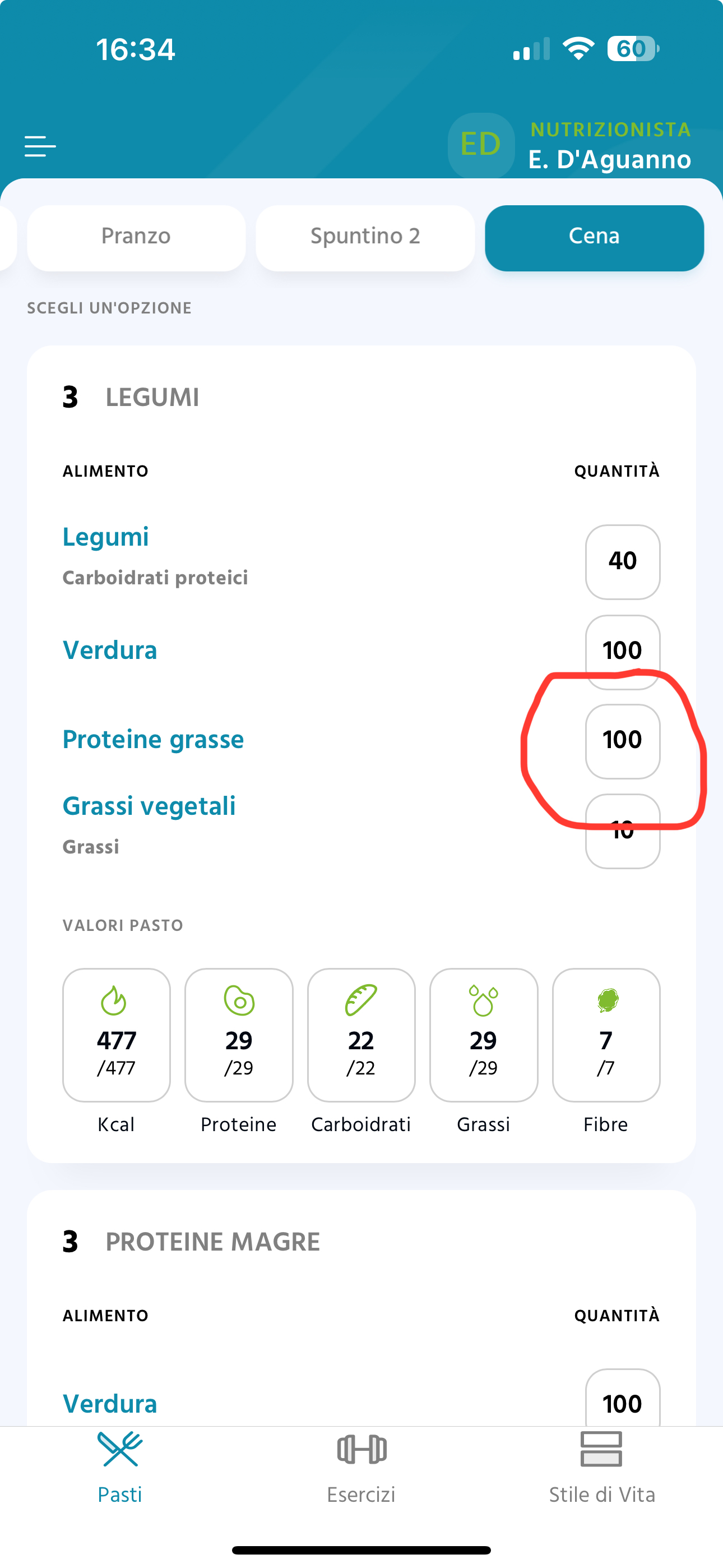This screenshot has width=723, height=1568.
Task: Open the Proteine grasse food item
Action: [x=154, y=740]
